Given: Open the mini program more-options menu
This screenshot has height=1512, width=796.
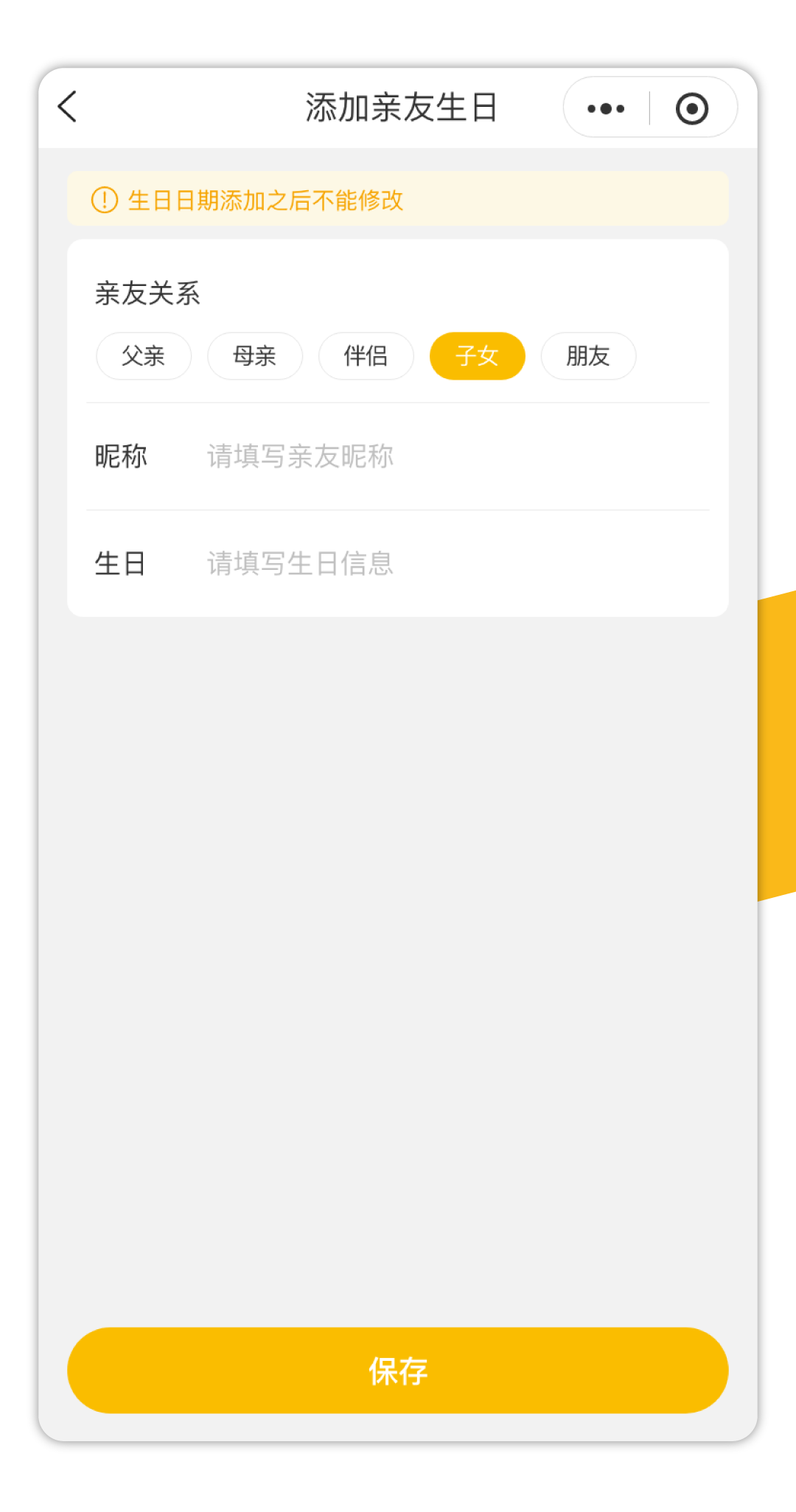Looking at the screenshot, I should 606,108.
